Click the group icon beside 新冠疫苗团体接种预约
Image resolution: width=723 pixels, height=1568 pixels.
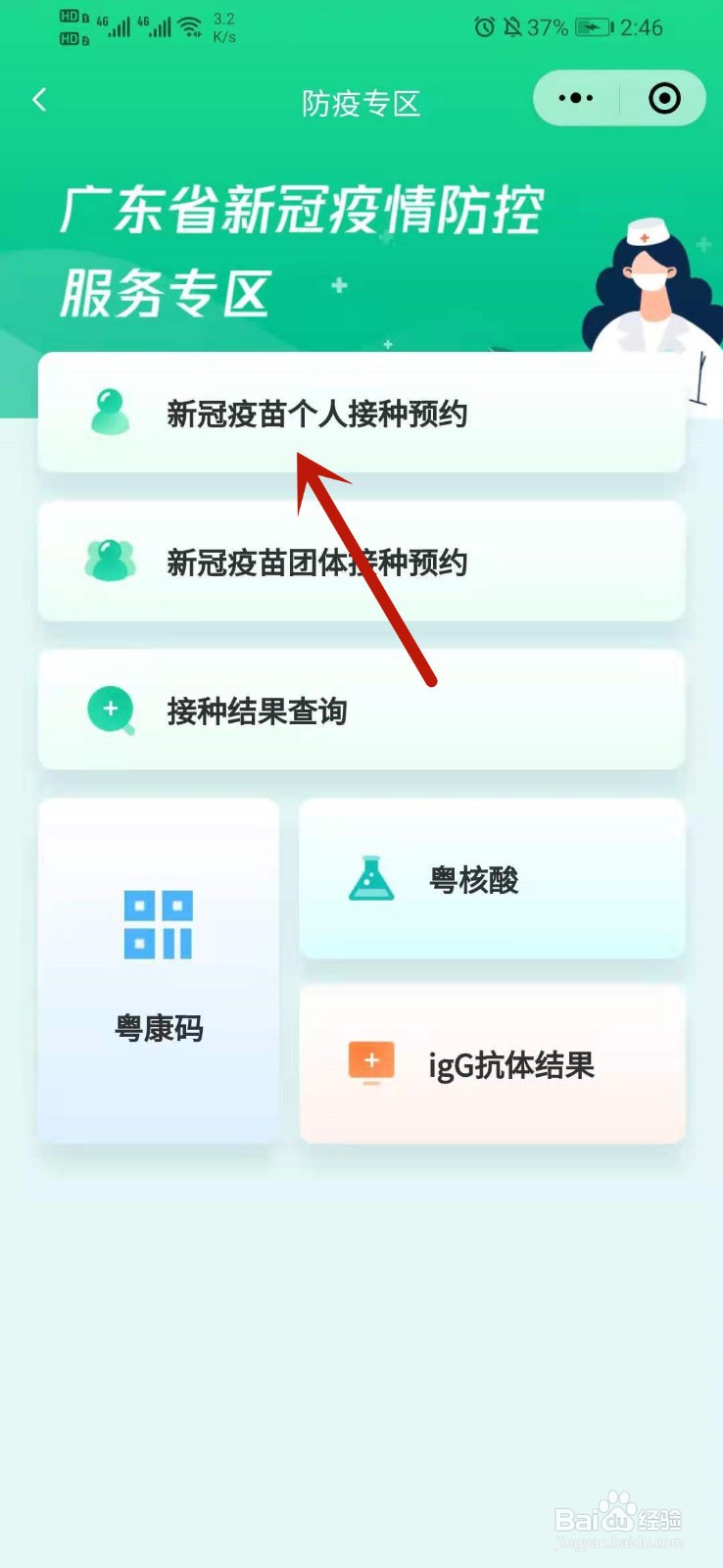pyautogui.click(x=111, y=562)
